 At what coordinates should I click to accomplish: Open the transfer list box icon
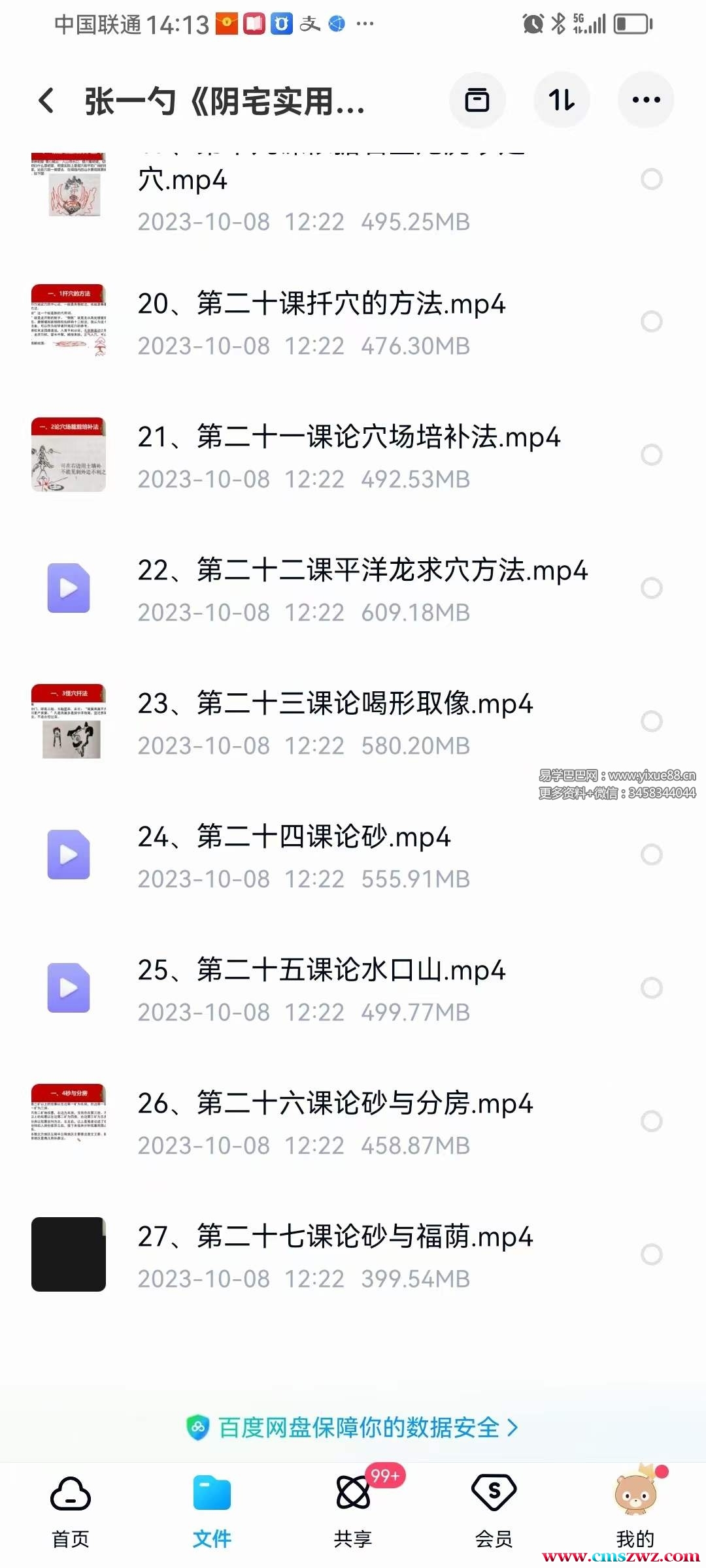477,101
